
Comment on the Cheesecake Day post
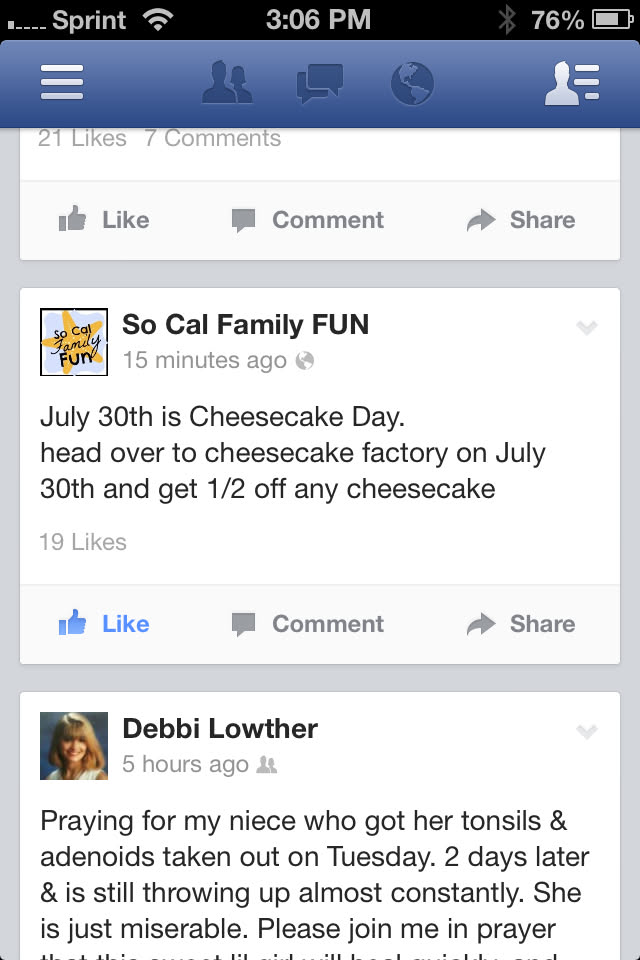pyautogui.click(x=308, y=624)
